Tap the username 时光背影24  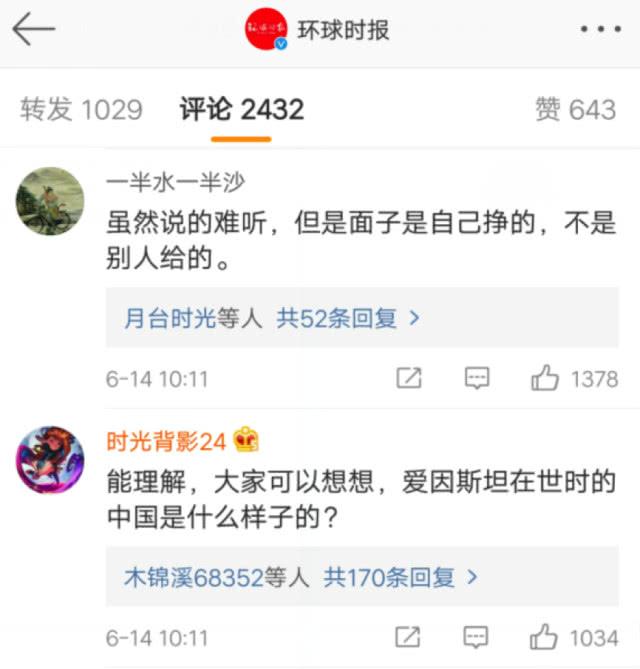[167, 439]
